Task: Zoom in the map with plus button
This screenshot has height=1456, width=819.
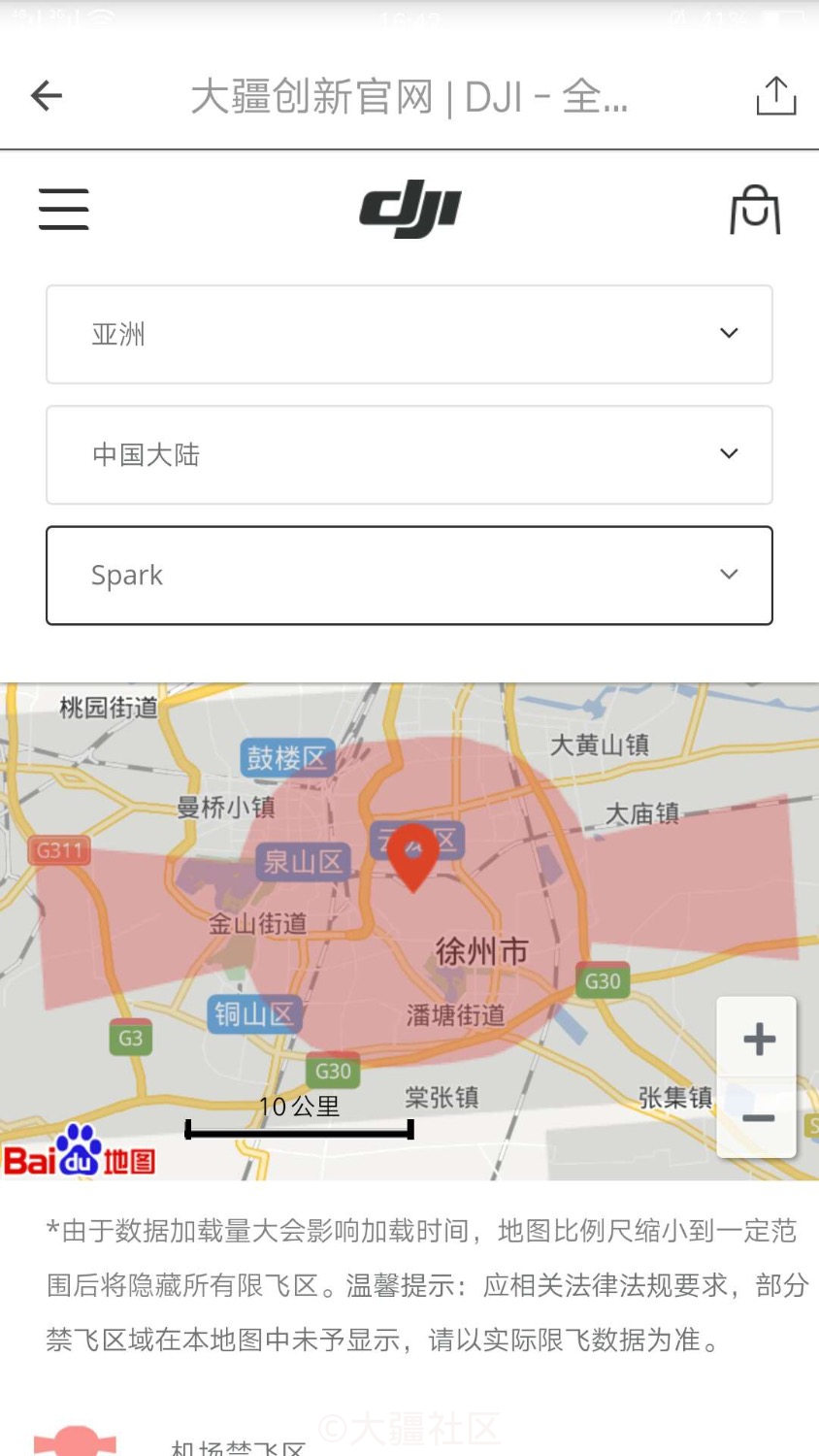Action: coord(758,1039)
